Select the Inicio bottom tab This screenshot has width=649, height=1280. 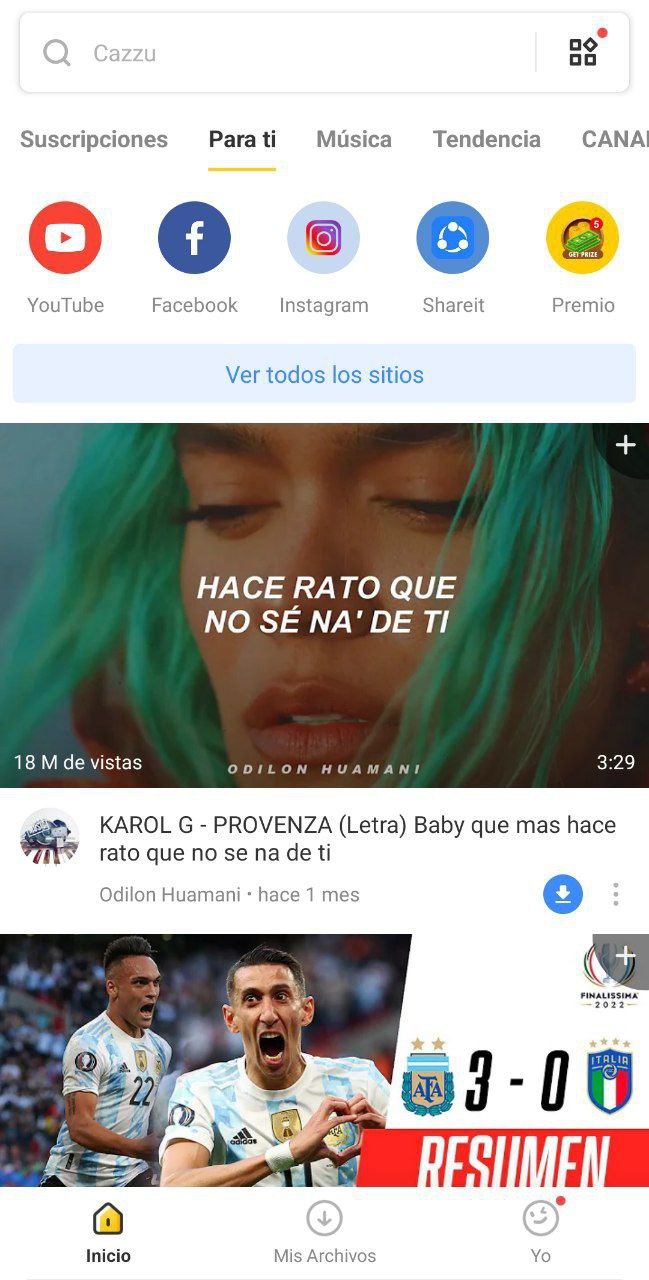tap(108, 1234)
